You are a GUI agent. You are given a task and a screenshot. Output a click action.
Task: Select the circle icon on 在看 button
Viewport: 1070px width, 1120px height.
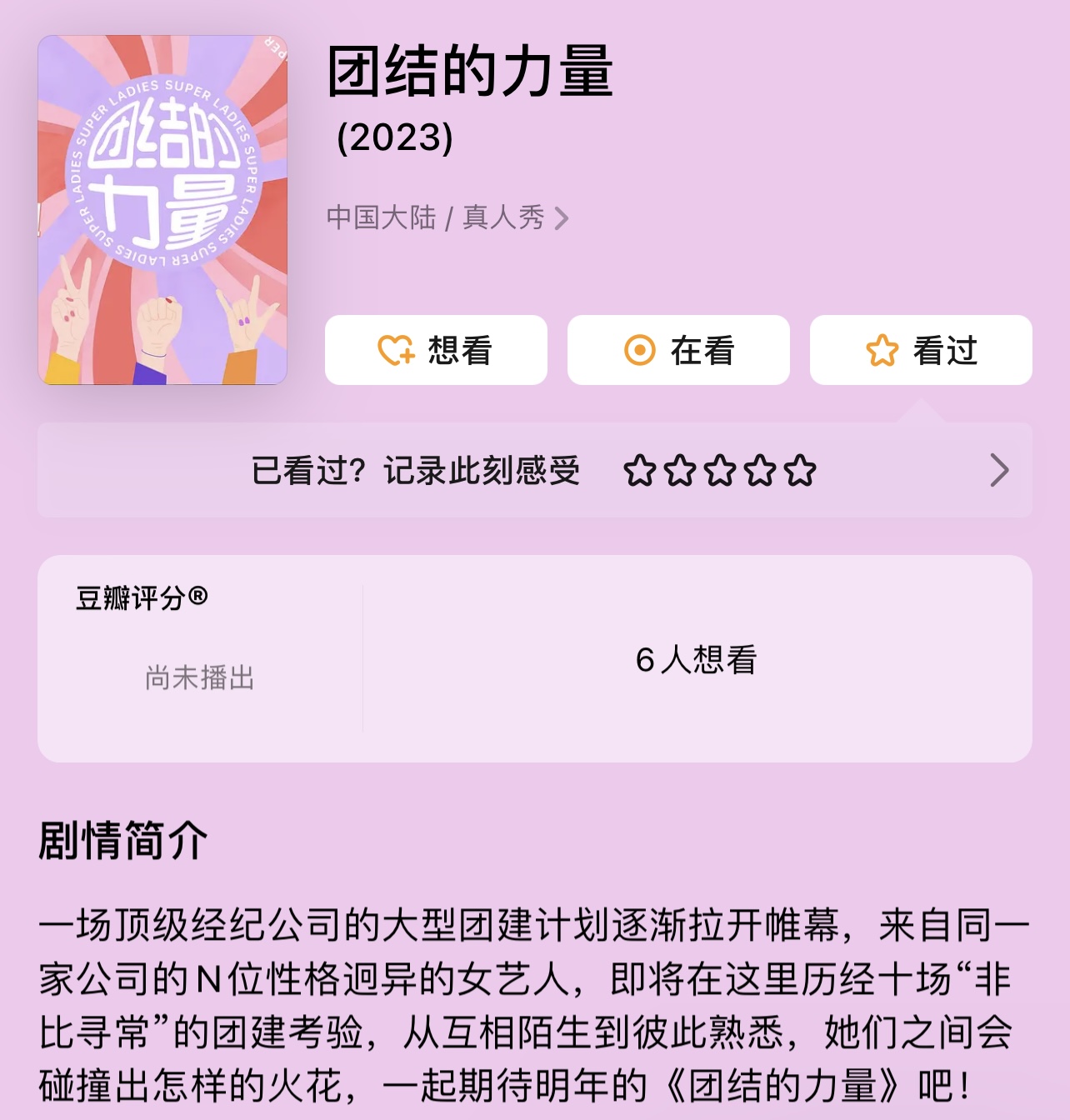(638, 351)
